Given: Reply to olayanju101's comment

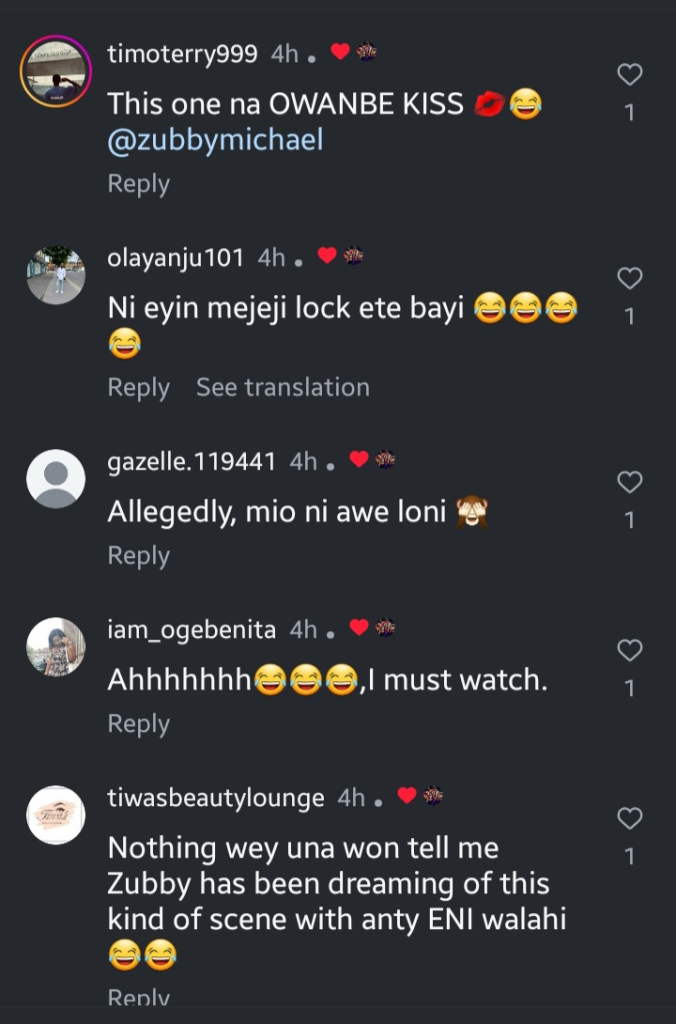Looking at the screenshot, I should tap(138, 388).
